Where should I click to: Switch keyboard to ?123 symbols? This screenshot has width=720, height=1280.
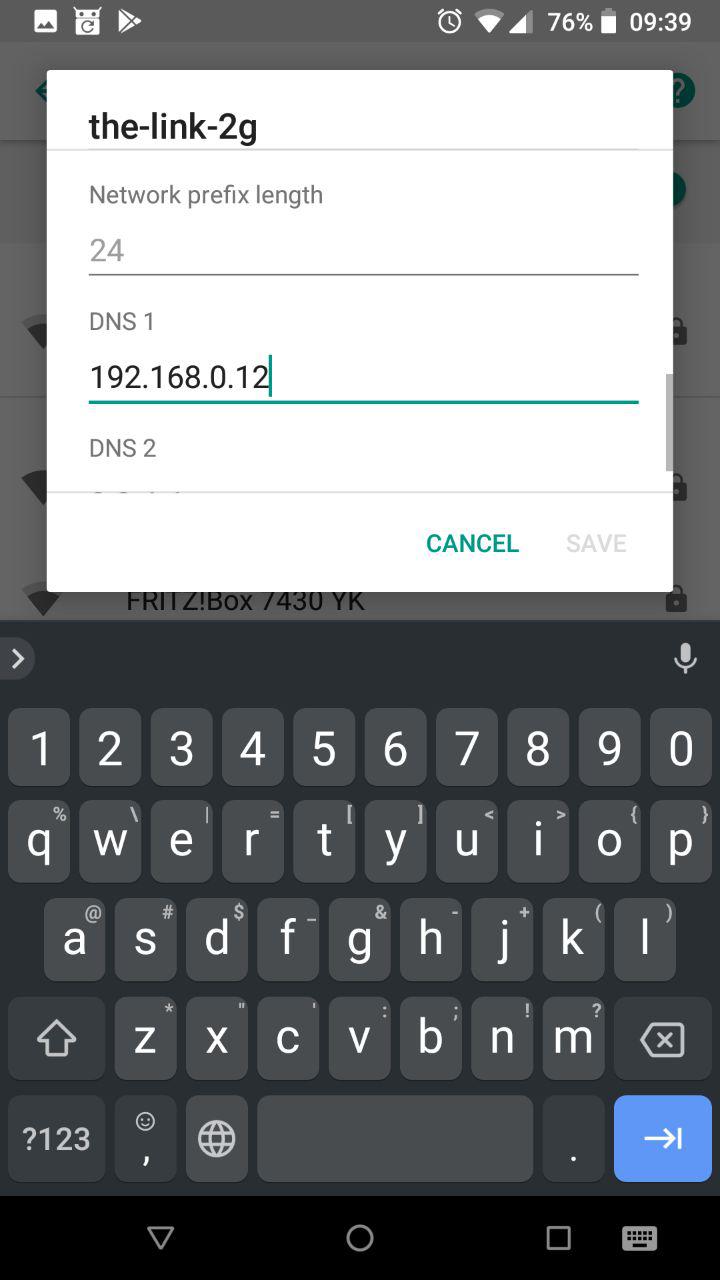click(x=56, y=1138)
